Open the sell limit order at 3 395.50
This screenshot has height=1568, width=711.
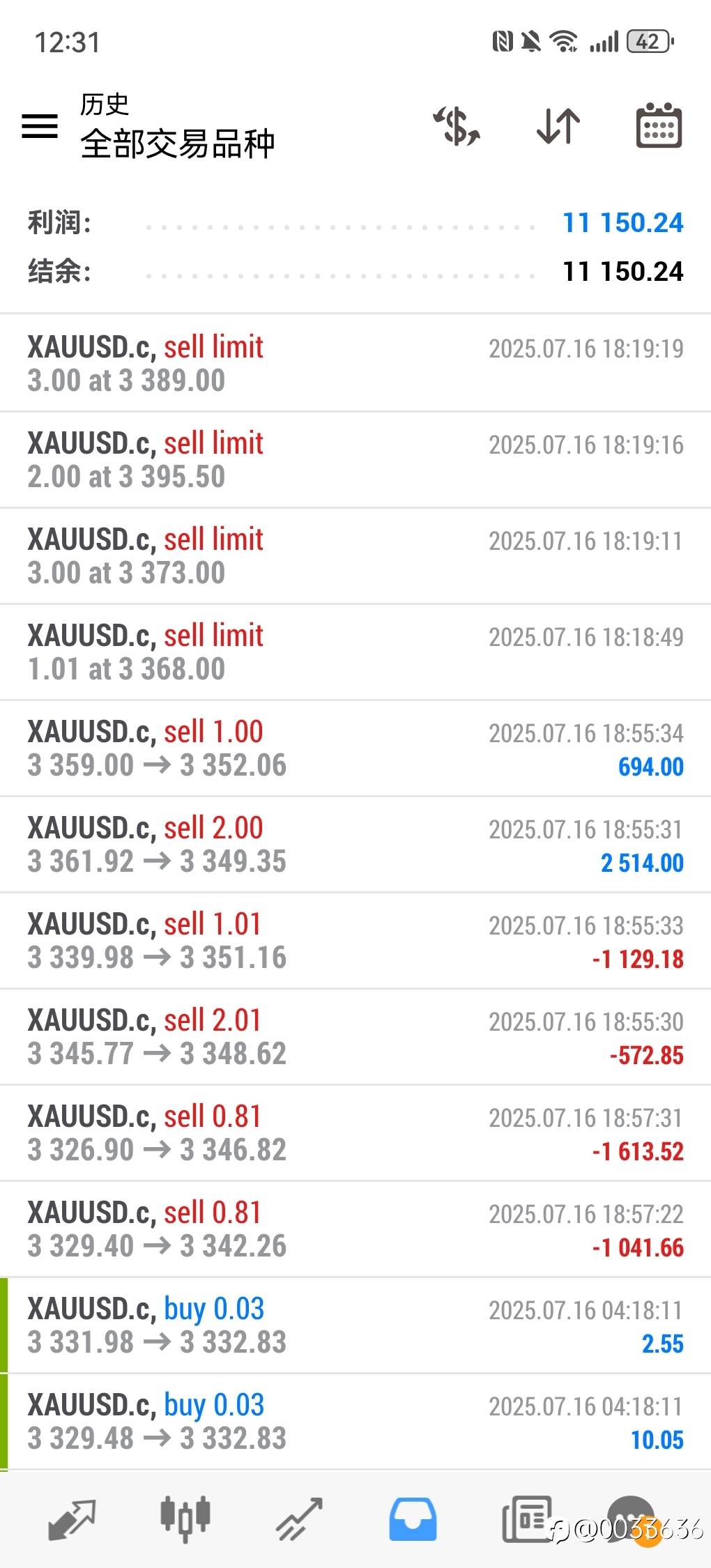(355, 459)
